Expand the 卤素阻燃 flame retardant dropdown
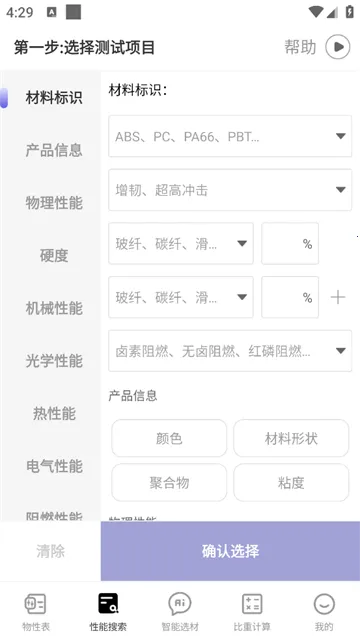360x640 pixels. 230,351
